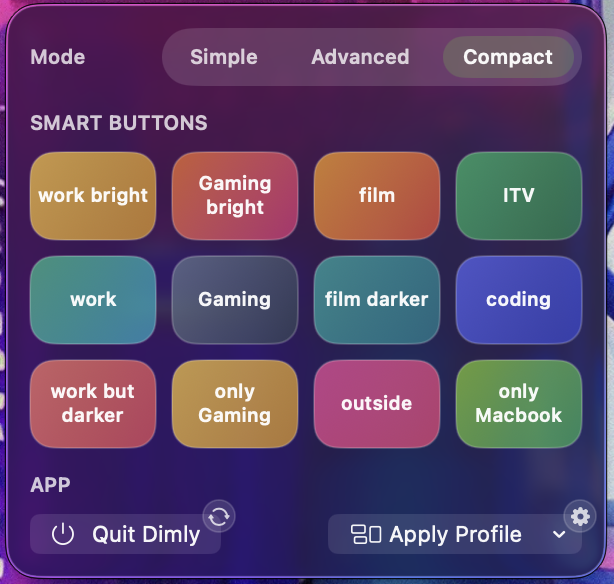Choose the 'coding' preset
This screenshot has width=614, height=584.
point(519,300)
